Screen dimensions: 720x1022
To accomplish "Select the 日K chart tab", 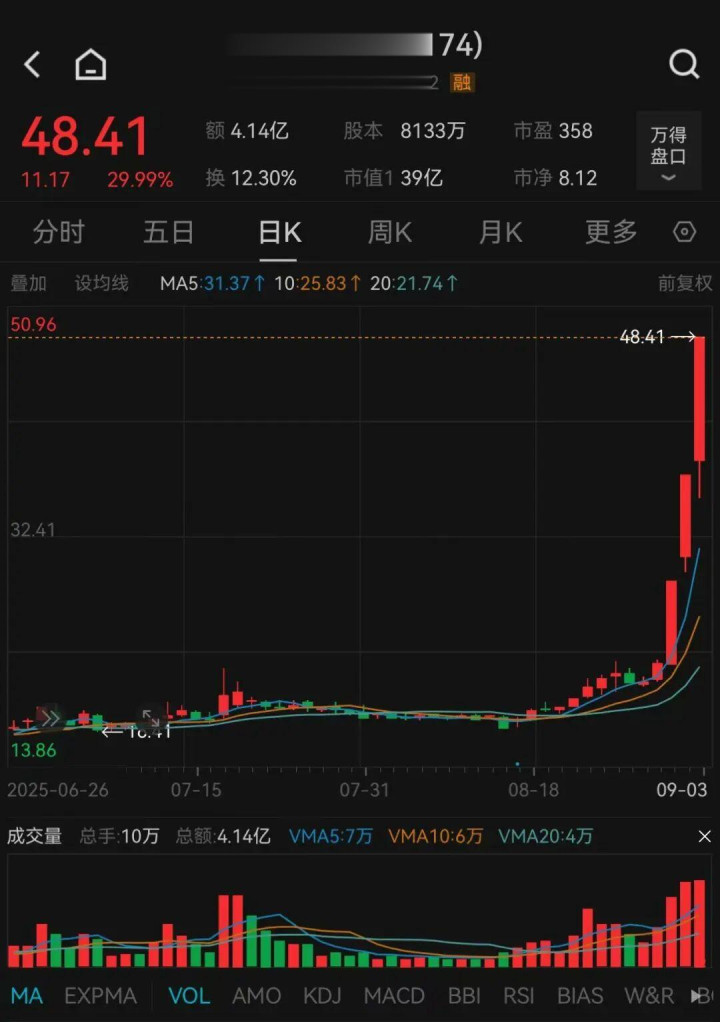I will point(279,233).
